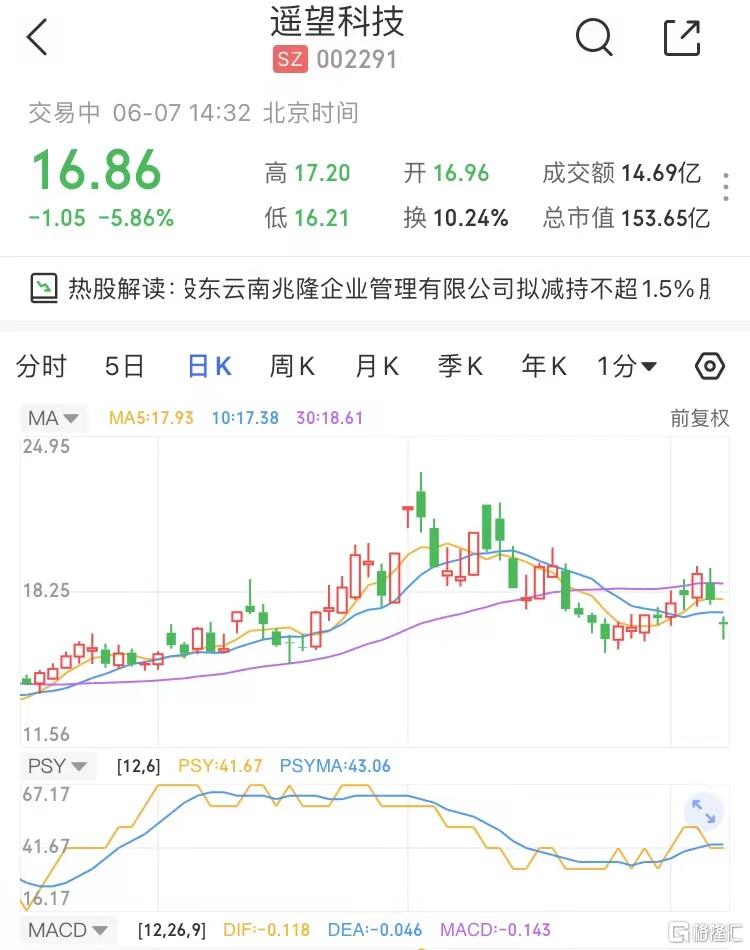Expand the MACD indicator dropdown
750x950 pixels.
click(68, 931)
